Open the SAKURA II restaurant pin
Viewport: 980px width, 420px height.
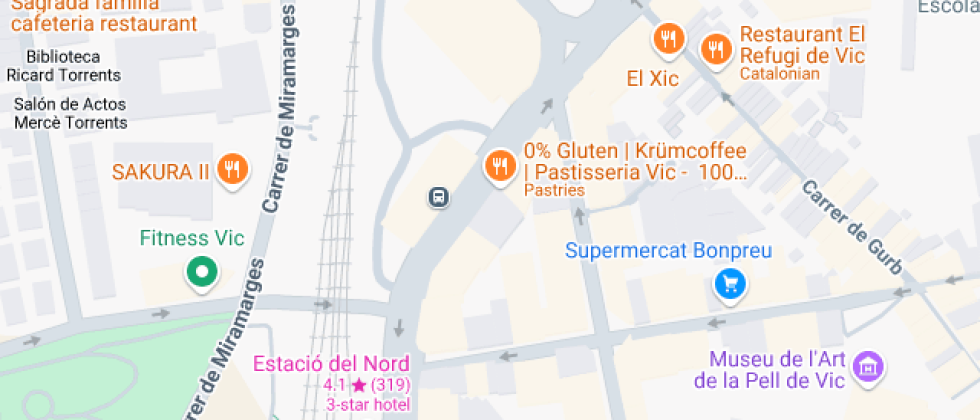click(233, 170)
